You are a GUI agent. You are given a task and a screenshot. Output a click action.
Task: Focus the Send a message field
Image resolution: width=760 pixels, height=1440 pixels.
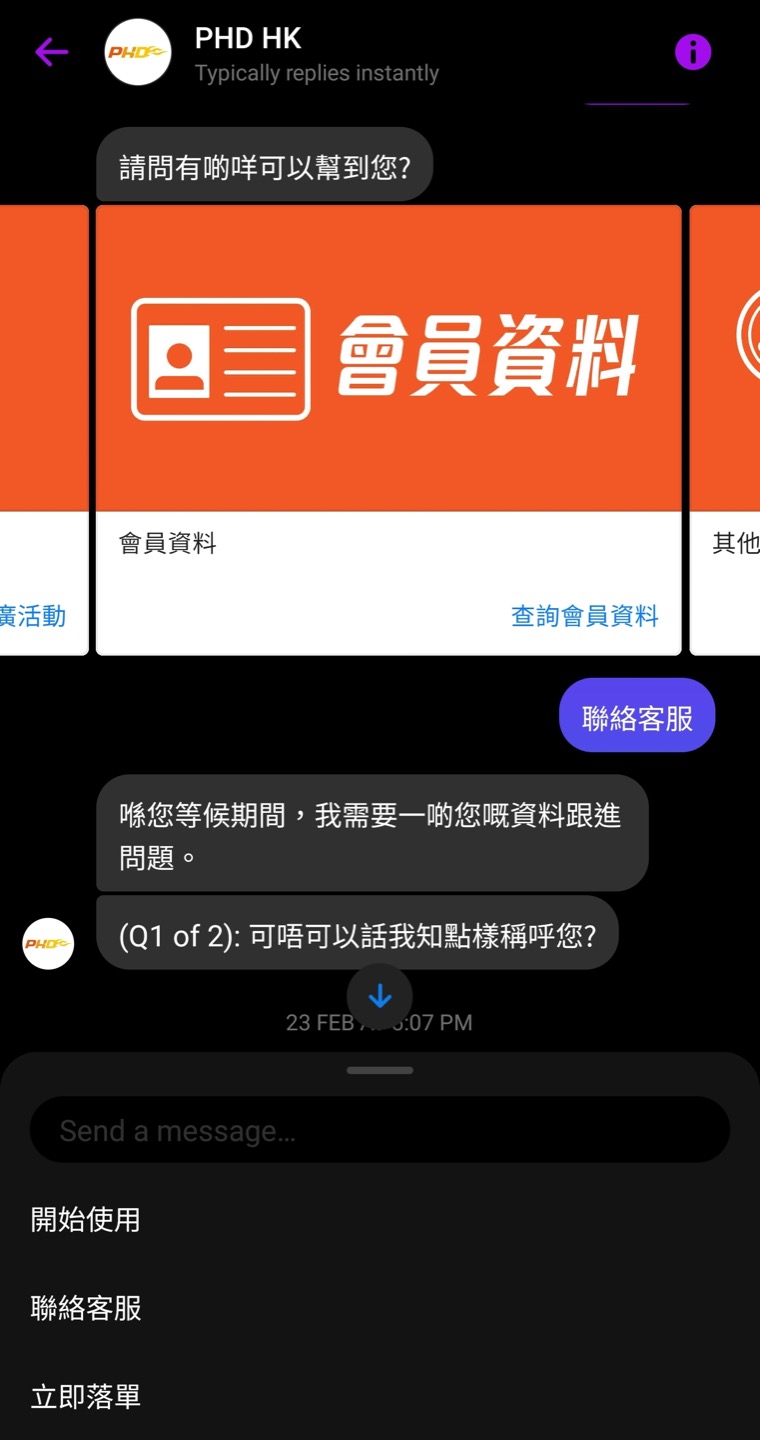(x=380, y=1130)
